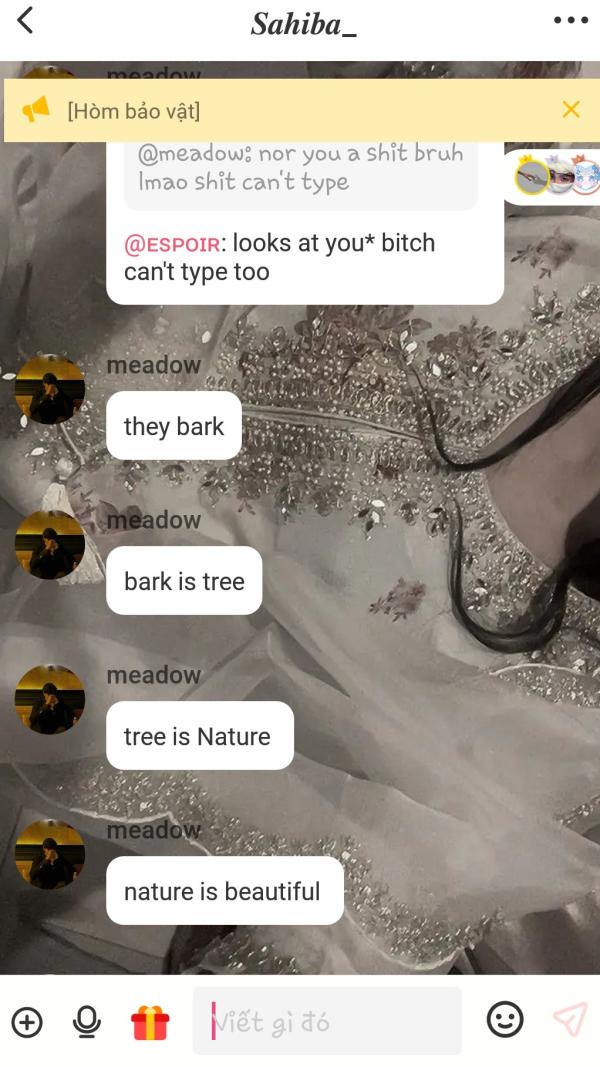Open meadow's avatar beside 'they bark'
This screenshot has width=600, height=1067.
click(50, 390)
